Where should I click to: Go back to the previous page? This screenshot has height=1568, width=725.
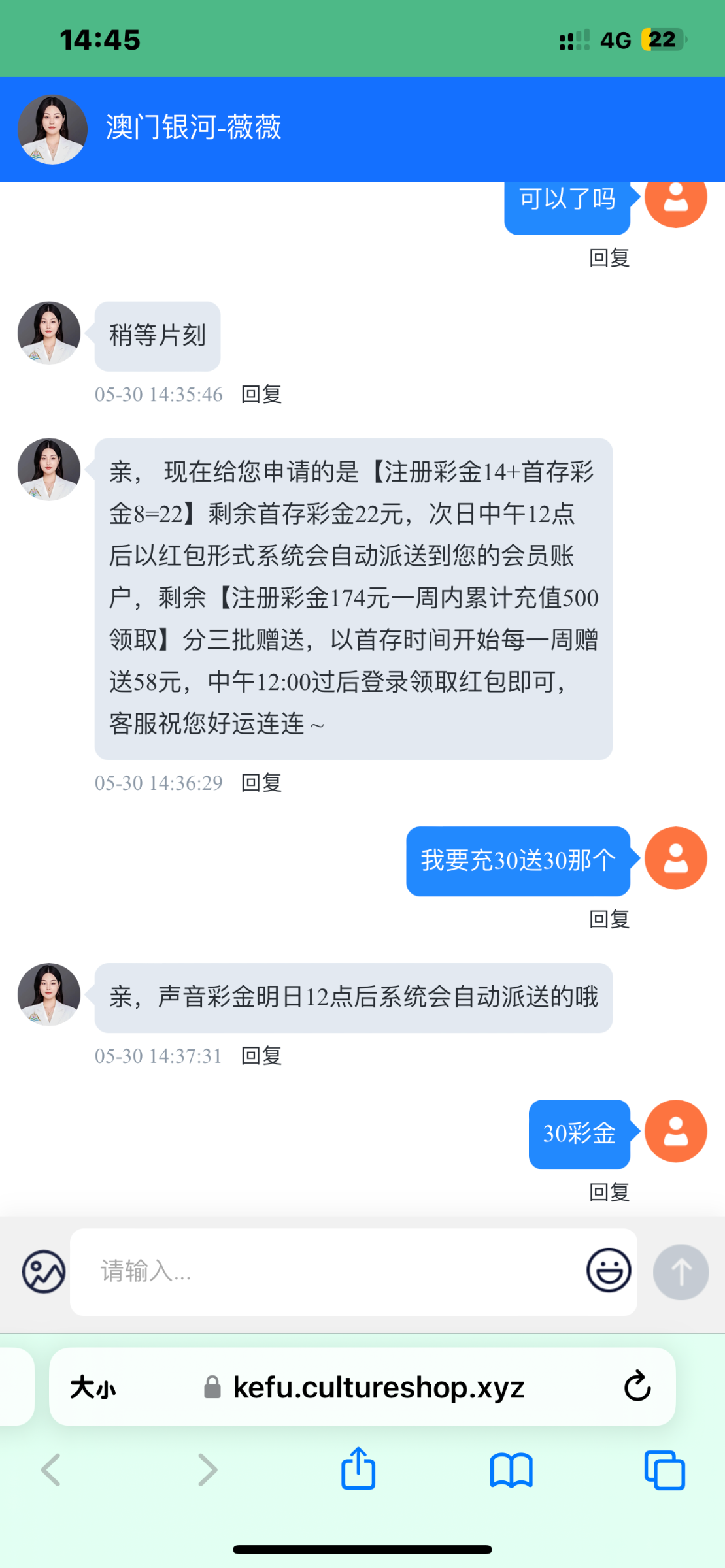(x=51, y=1470)
